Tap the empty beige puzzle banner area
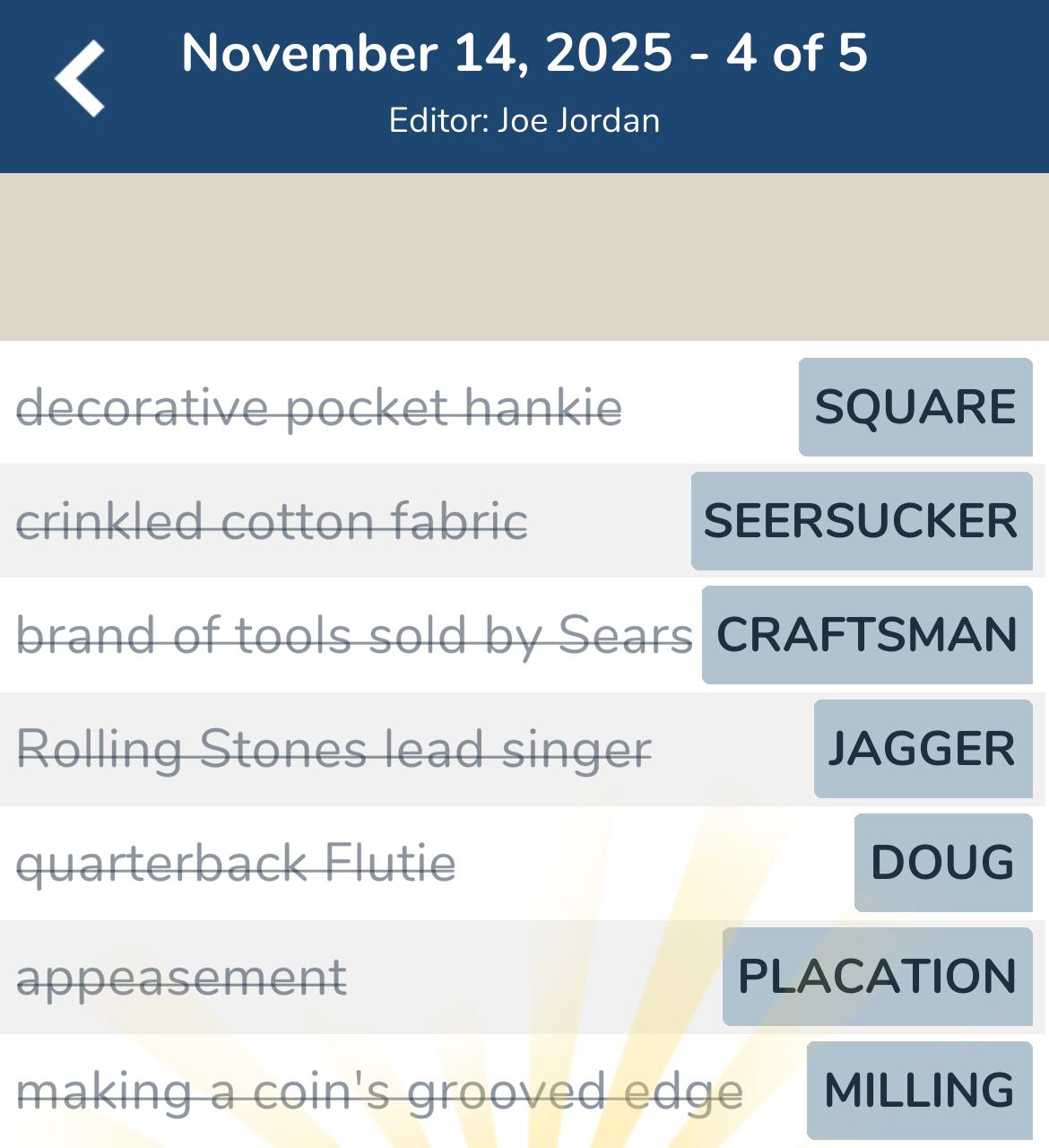 [524, 256]
